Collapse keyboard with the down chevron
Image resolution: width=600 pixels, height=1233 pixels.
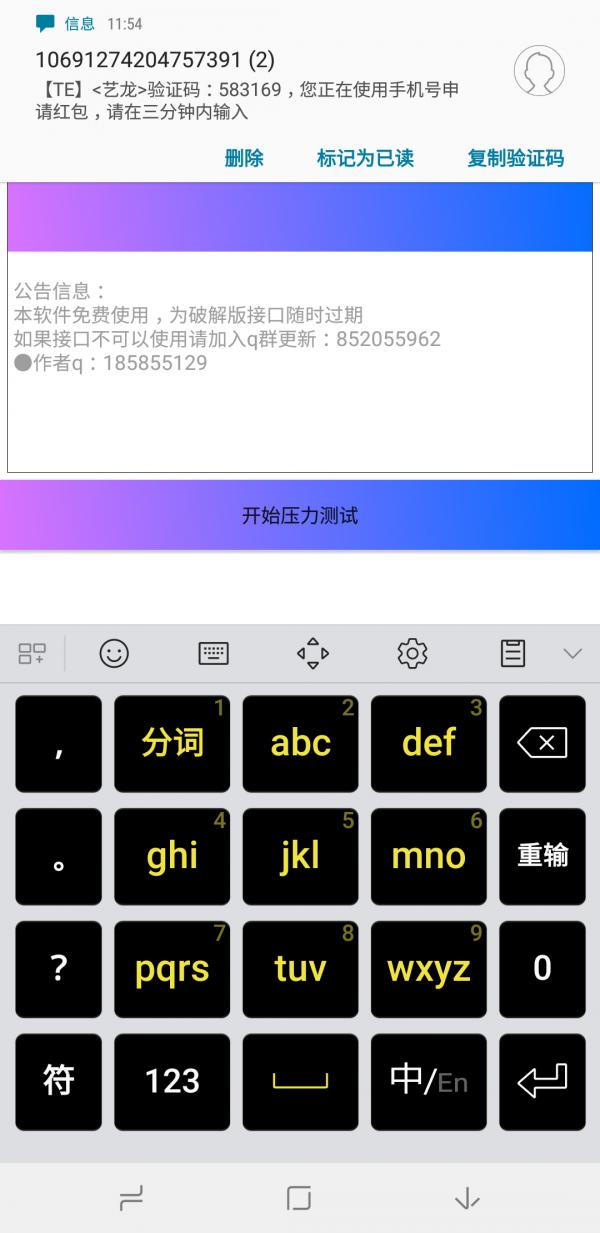(x=572, y=654)
